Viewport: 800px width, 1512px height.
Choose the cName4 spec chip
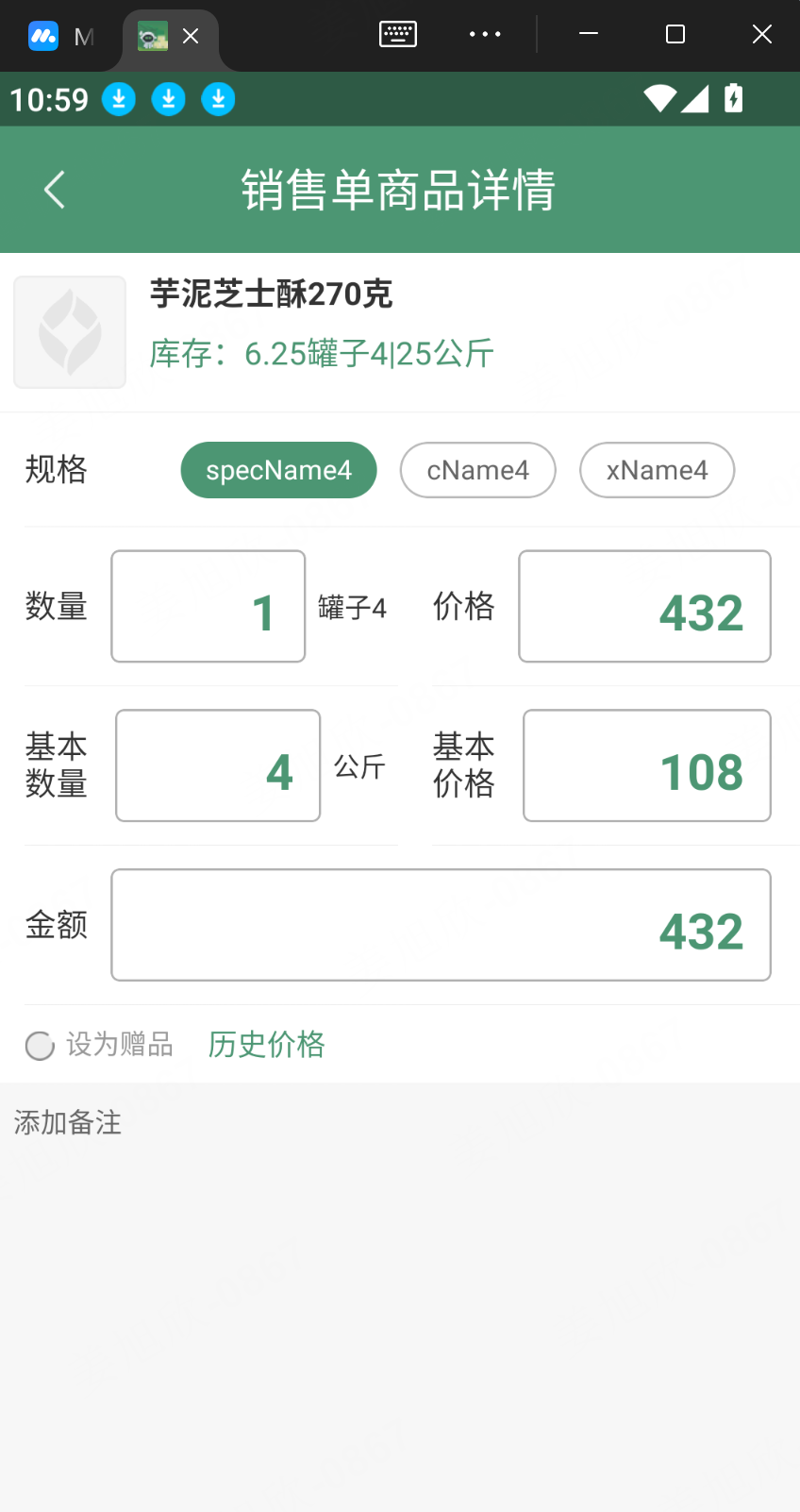477,470
